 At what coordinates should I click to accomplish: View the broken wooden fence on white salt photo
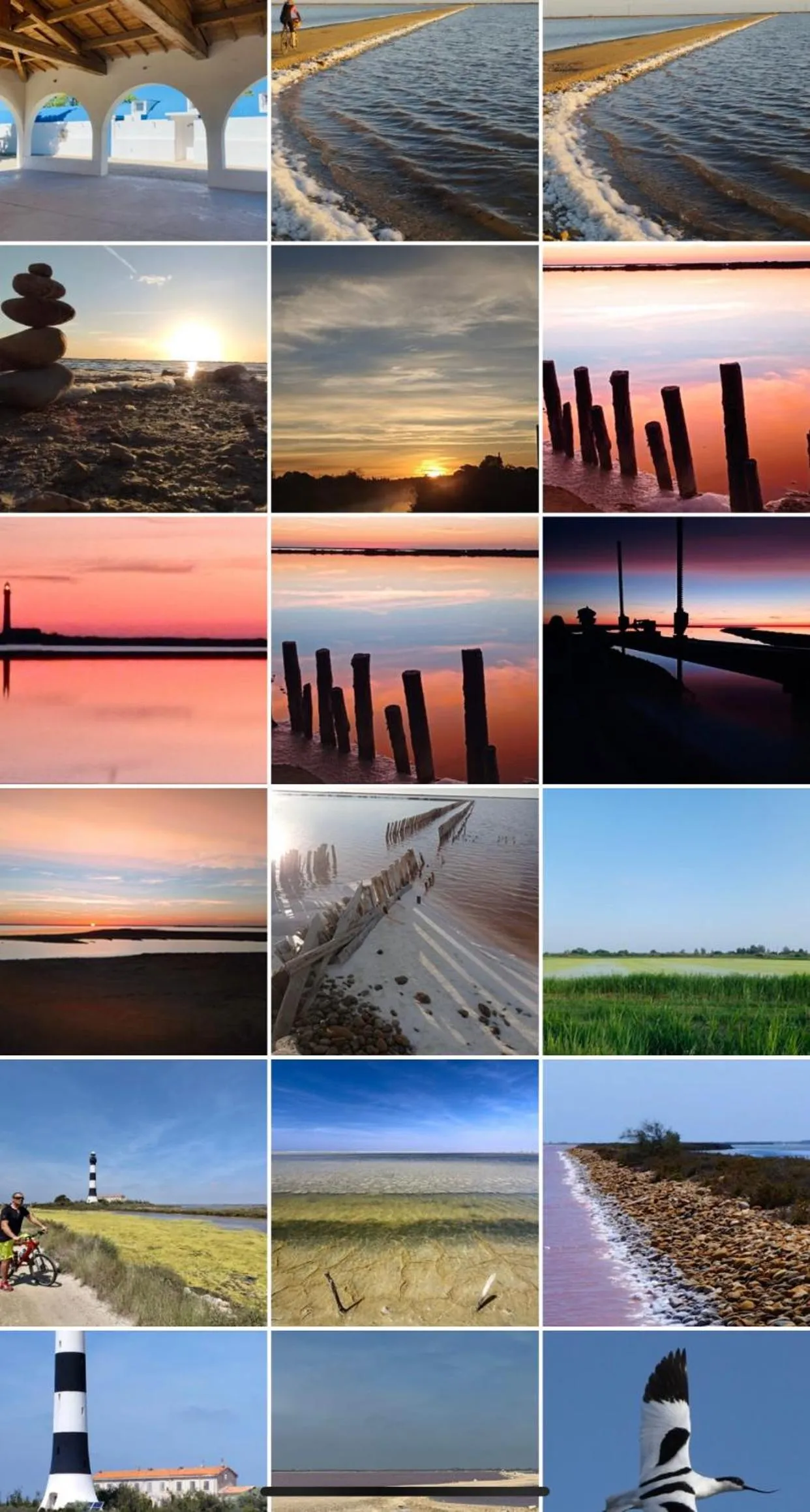404,921
